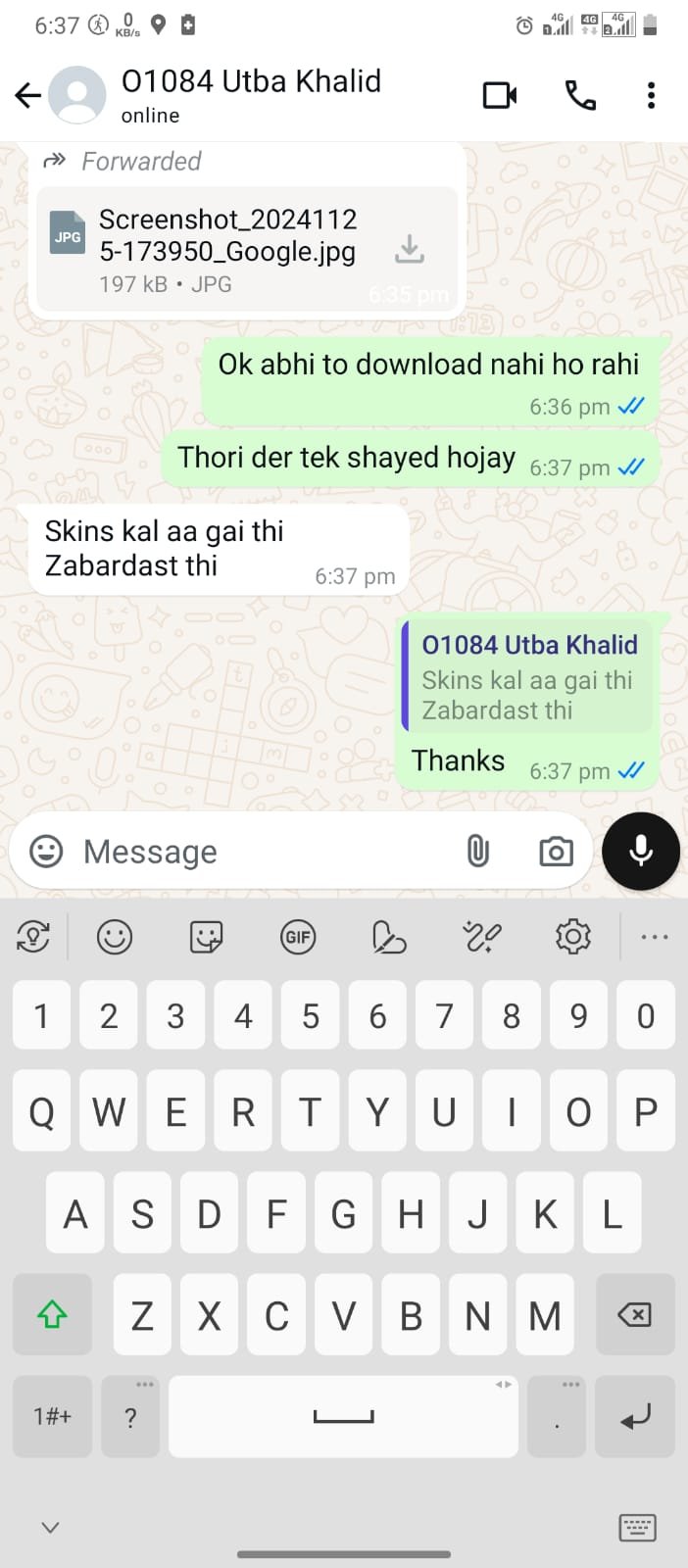
Task: Start a voice call with Utba Khalid
Action: pos(580,95)
